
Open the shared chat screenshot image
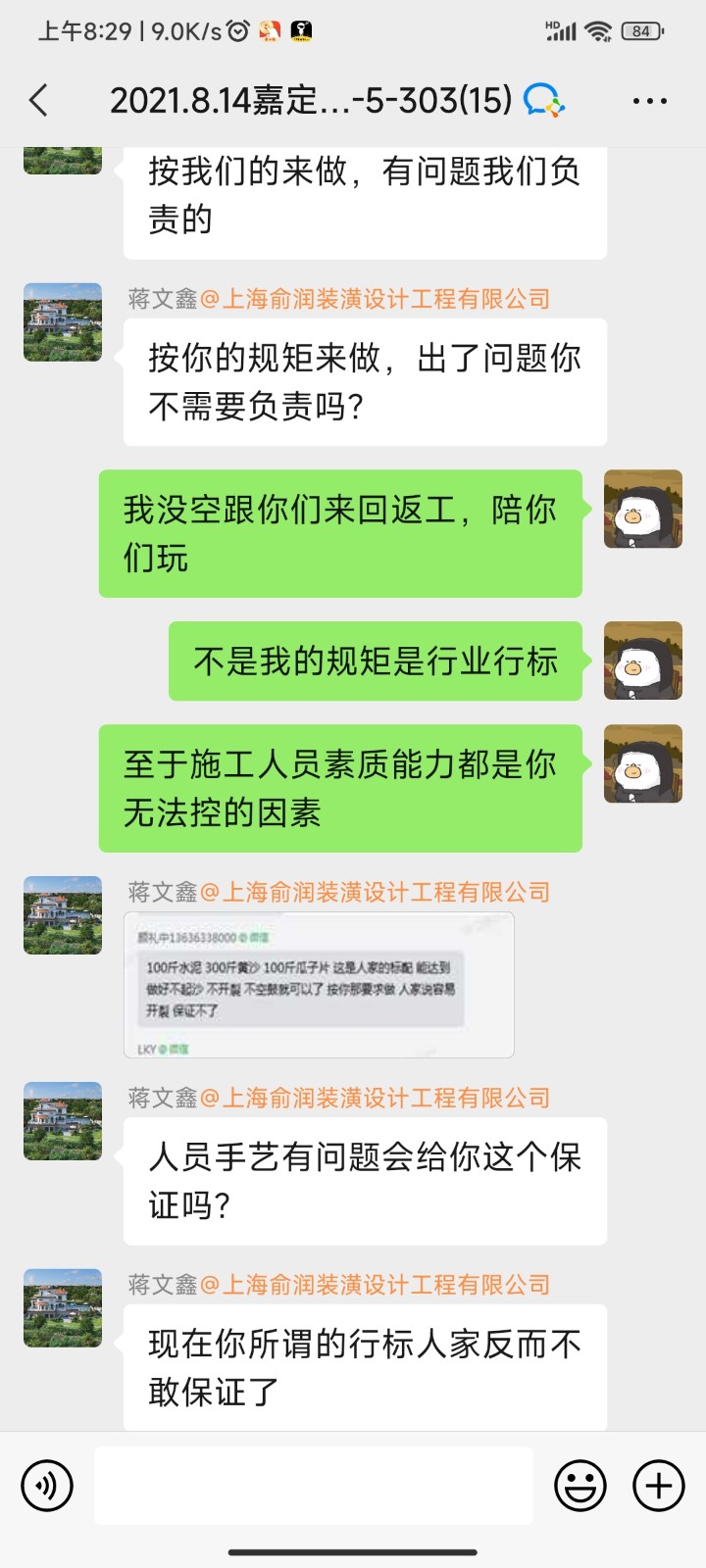[319, 985]
